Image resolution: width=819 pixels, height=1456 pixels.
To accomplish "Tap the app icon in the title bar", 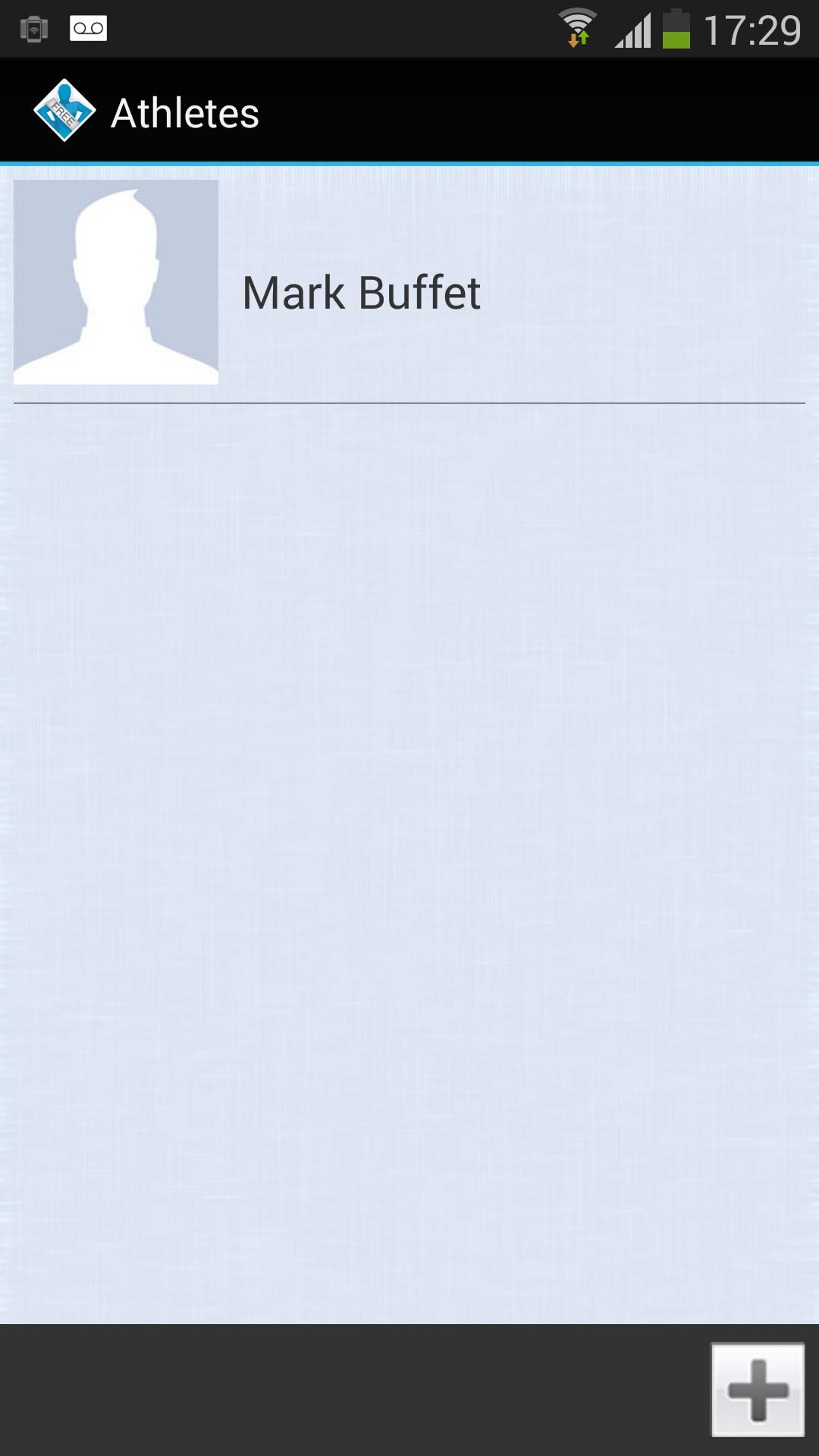I will pos(64,111).
